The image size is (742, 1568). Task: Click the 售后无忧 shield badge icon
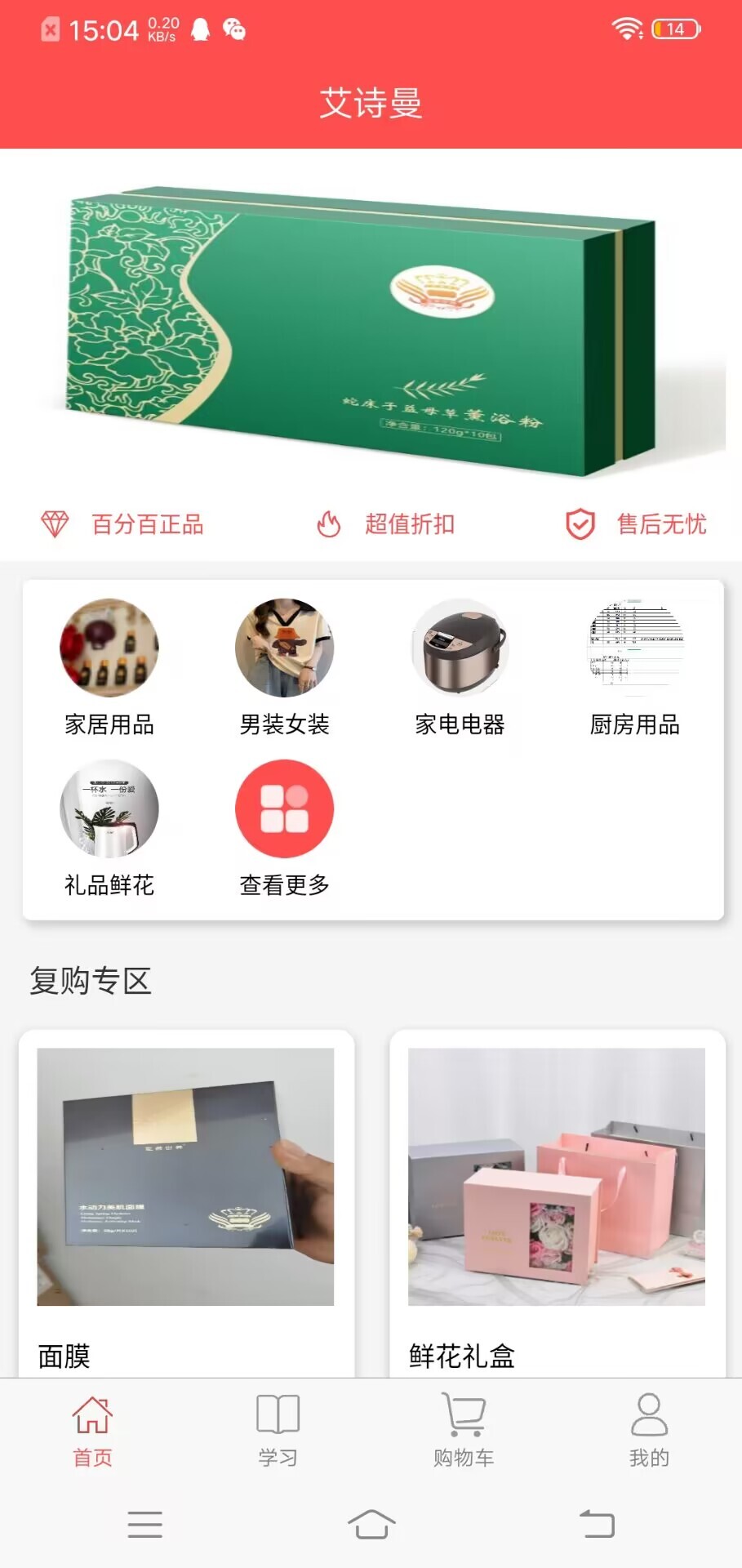coord(580,525)
